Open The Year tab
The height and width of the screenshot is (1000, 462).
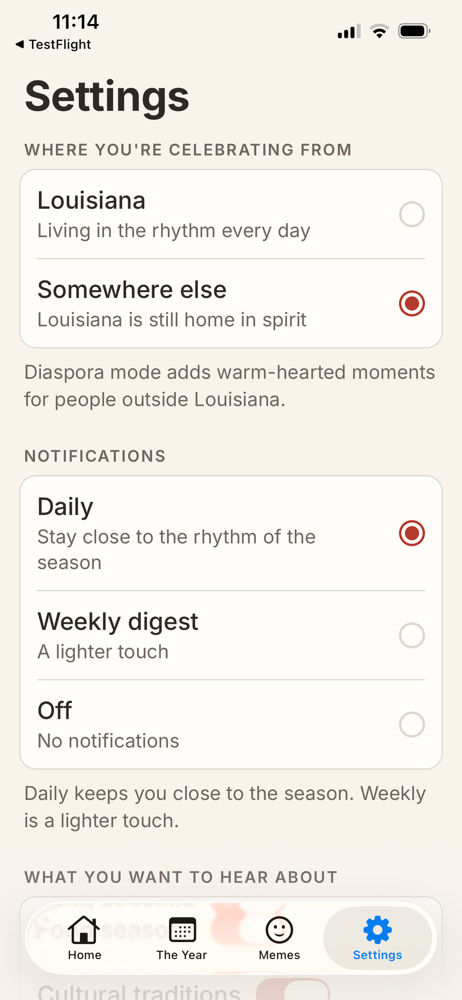(x=182, y=938)
